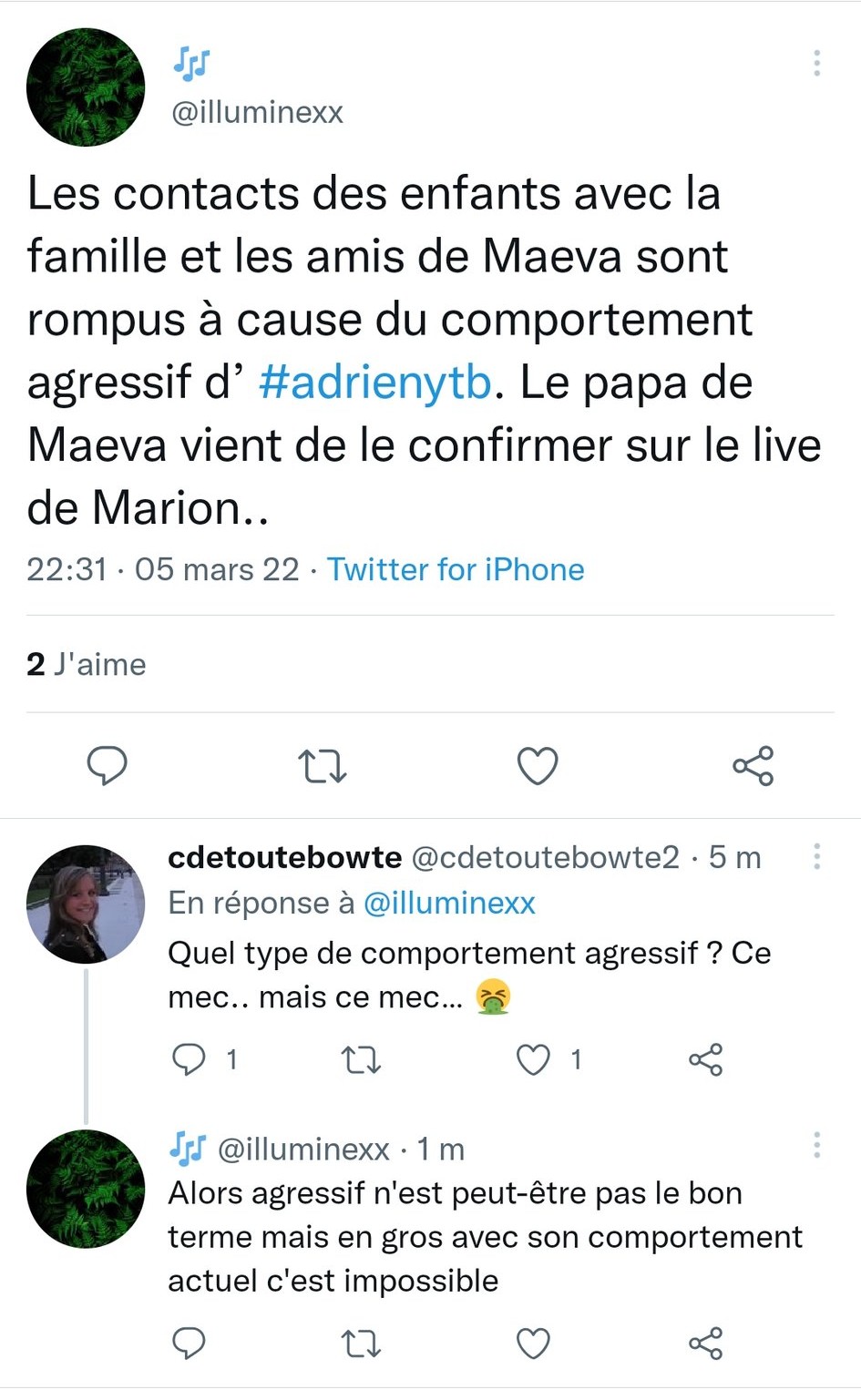Open the #adrienytb hashtag

pyautogui.click(x=375, y=383)
